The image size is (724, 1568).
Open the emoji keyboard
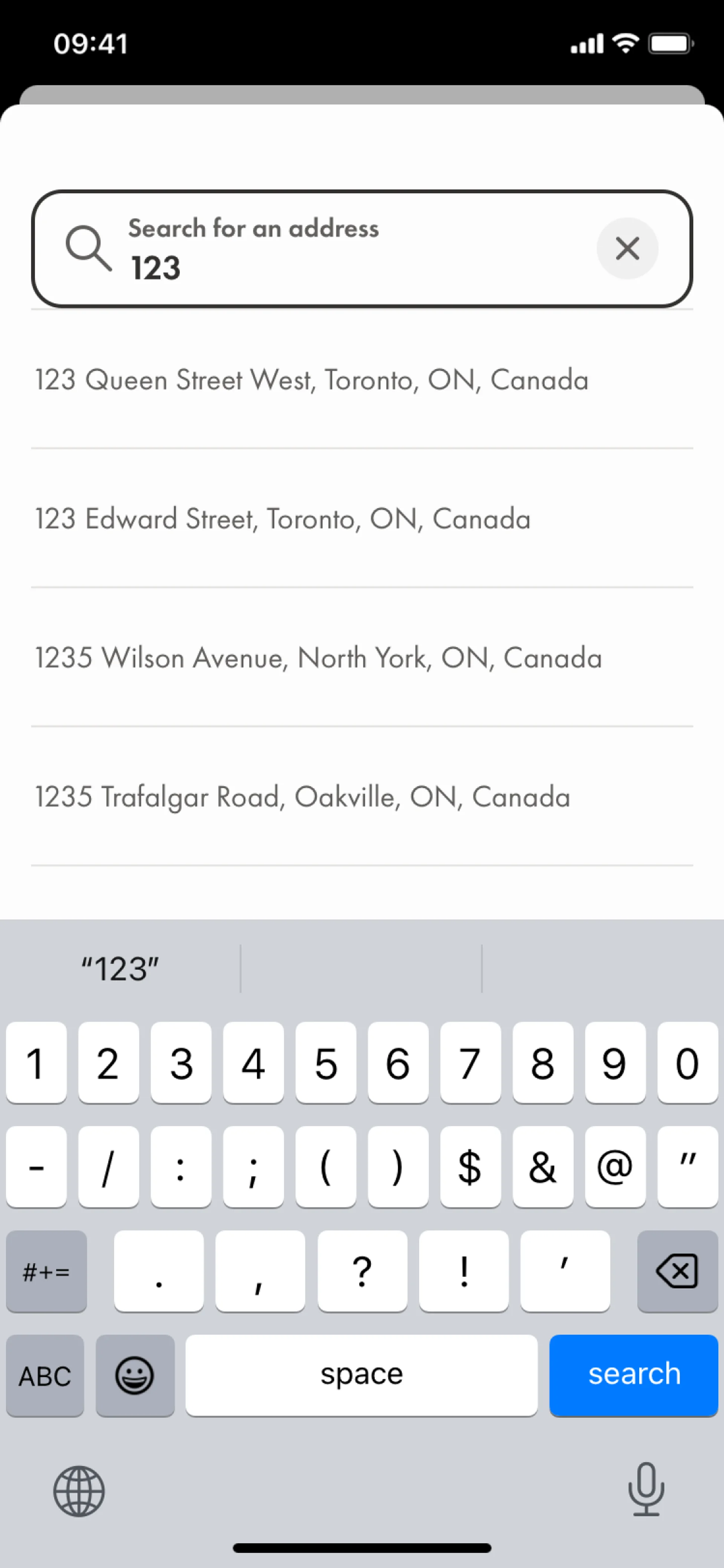coord(135,1375)
